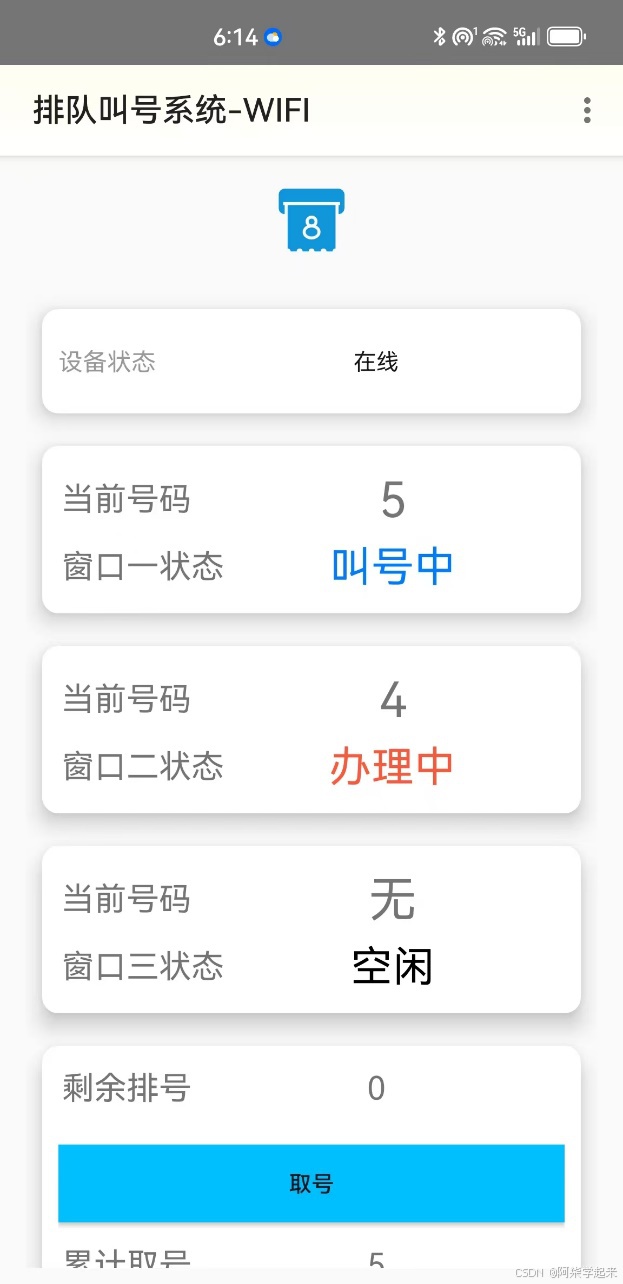Open the overflow menu in app bar
623x1284 pixels.
587,110
